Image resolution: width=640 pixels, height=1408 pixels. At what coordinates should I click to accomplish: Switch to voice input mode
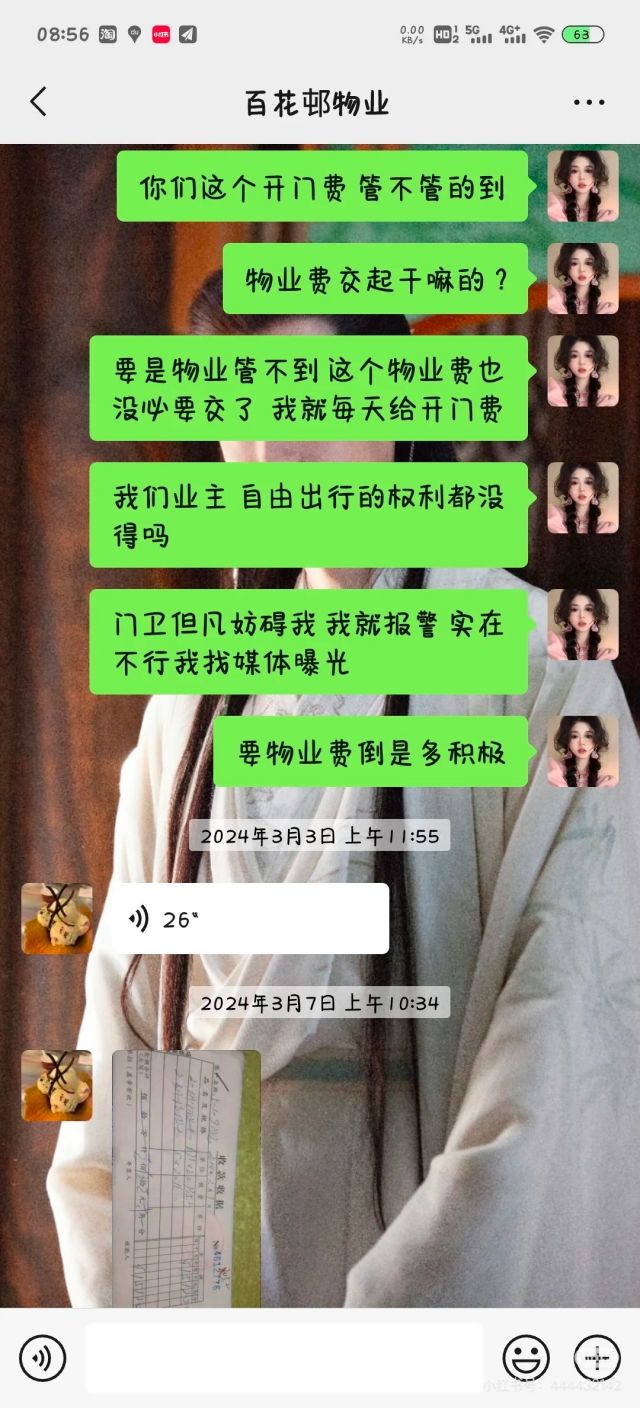pyautogui.click(x=42, y=1358)
